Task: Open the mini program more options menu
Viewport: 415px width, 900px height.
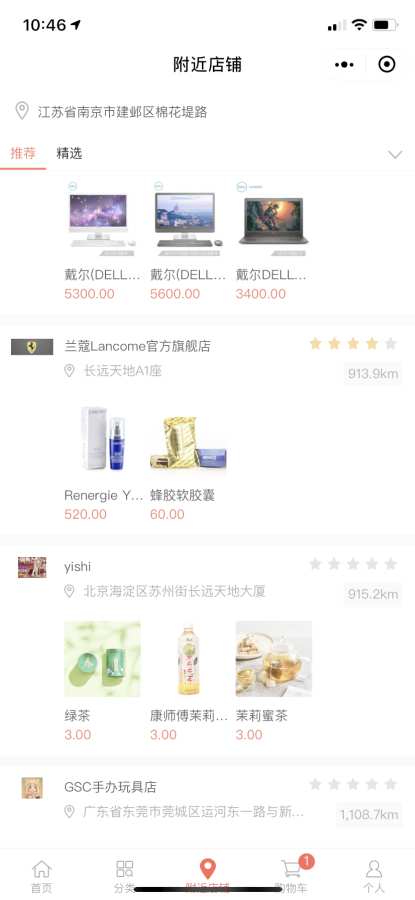Action: (x=344, y=65)
